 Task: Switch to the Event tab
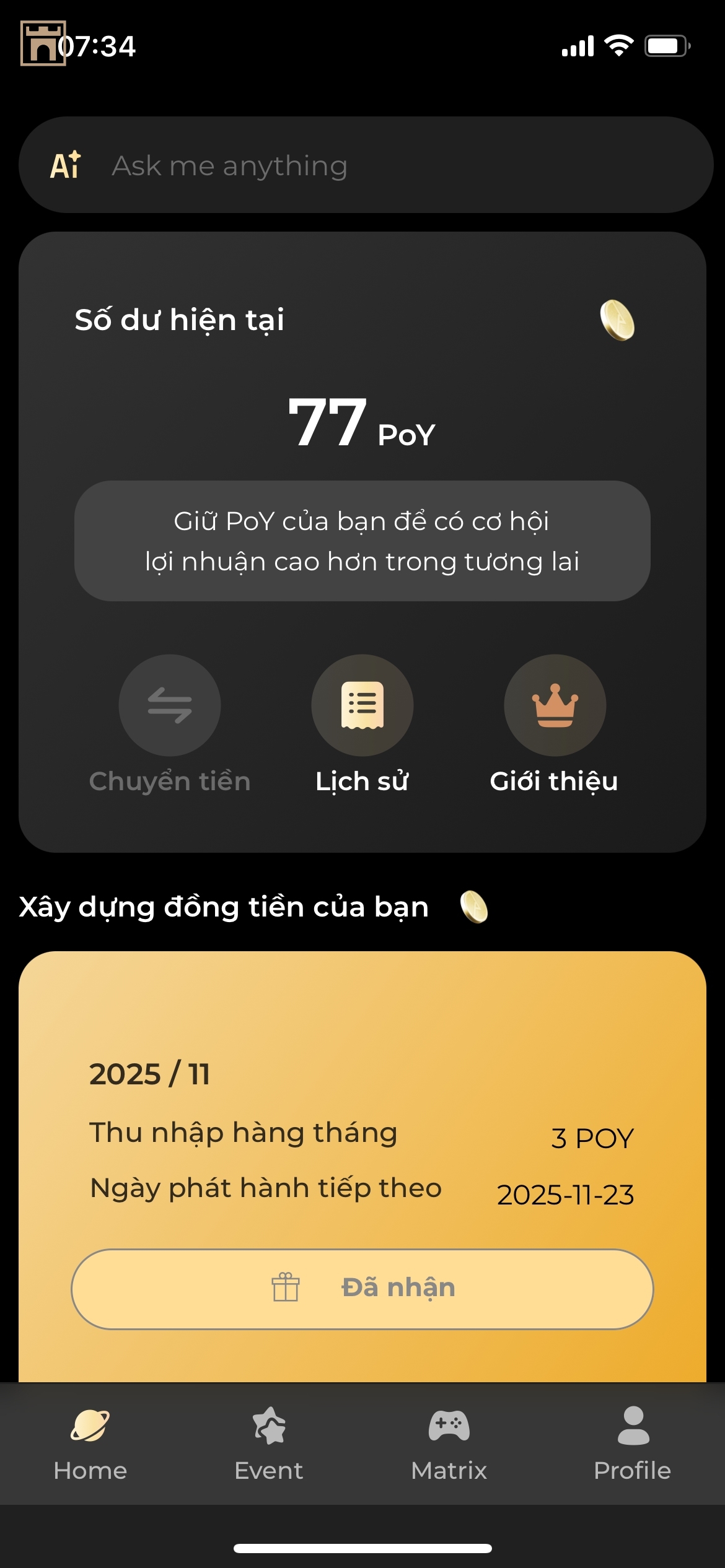(x=269, y=1443)
